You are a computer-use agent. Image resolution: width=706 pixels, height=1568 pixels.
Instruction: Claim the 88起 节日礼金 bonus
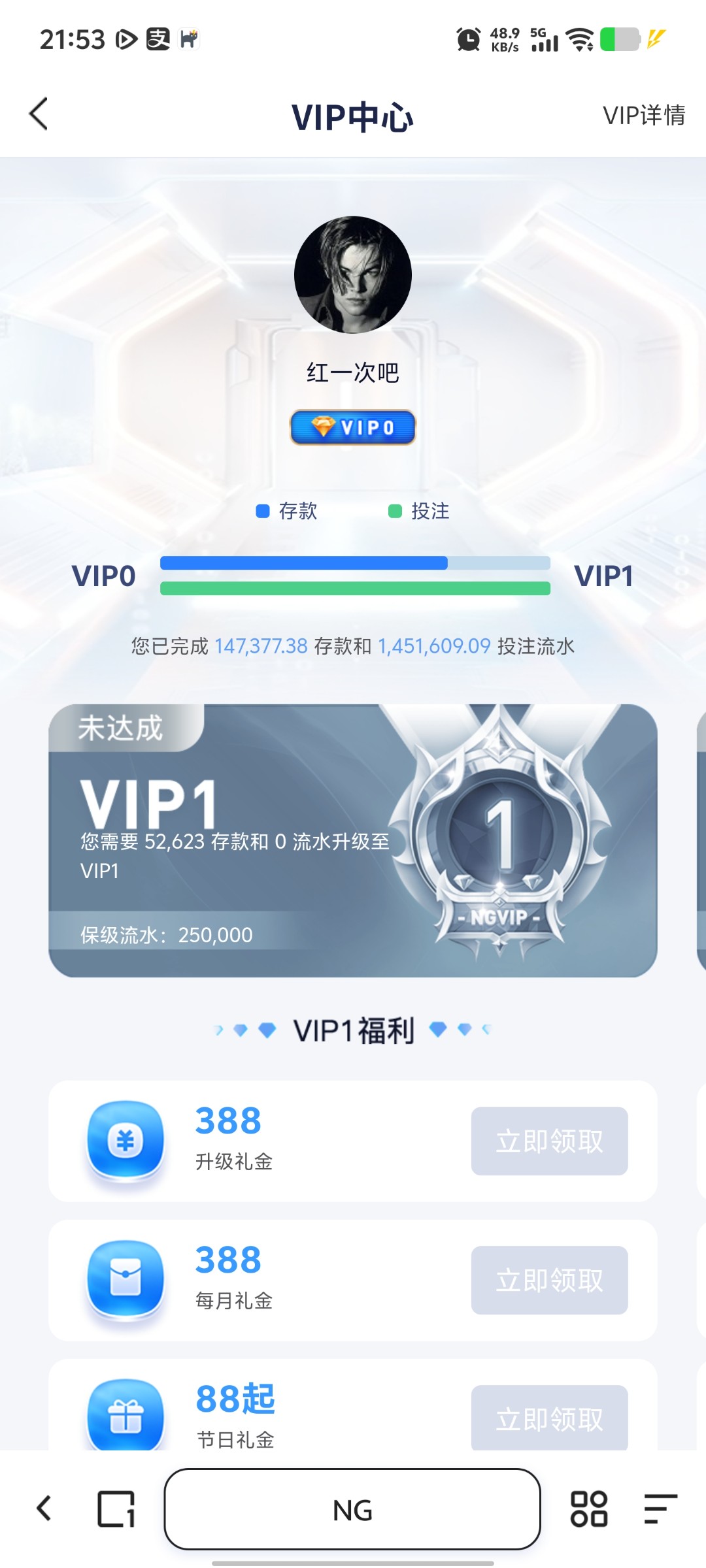point(549,1418)
